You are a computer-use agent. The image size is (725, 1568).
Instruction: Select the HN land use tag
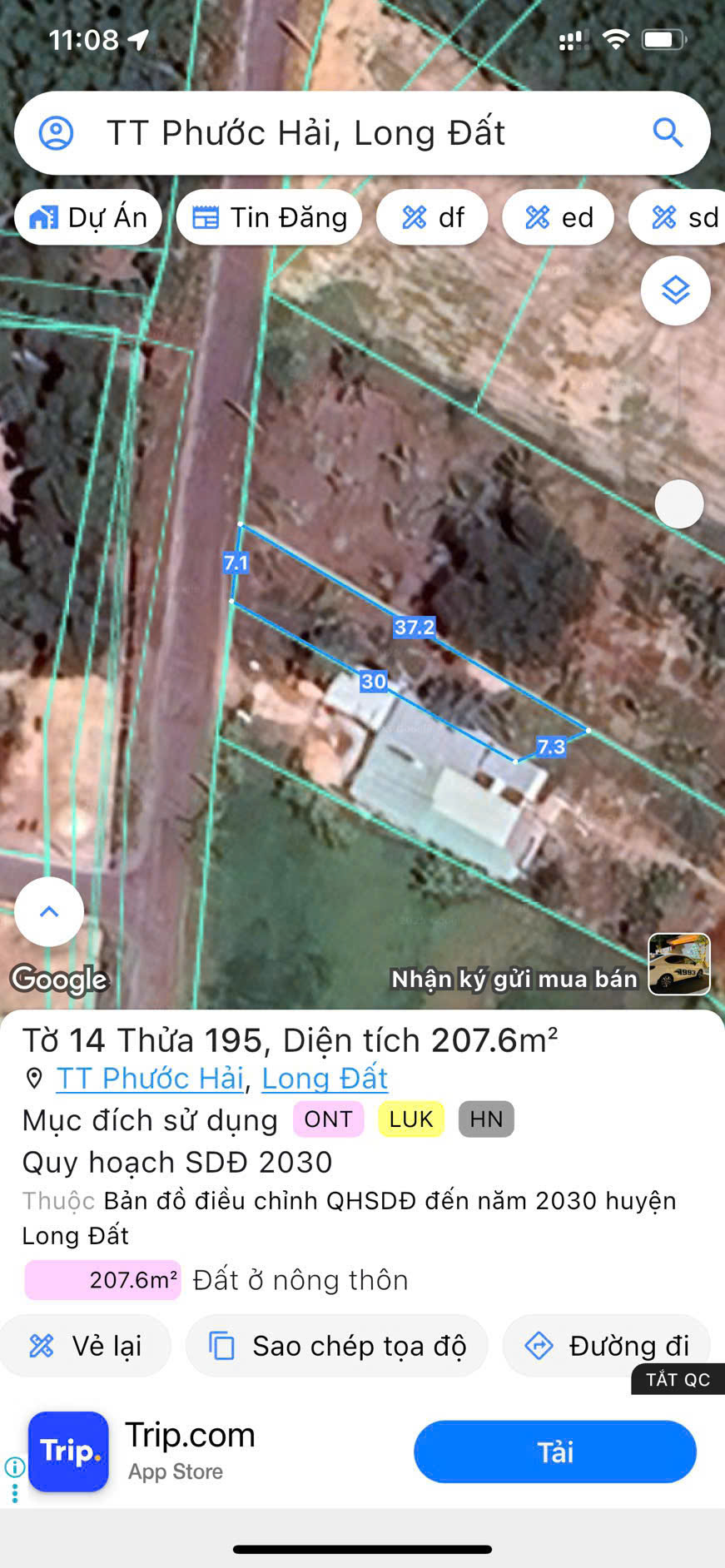click(x=486, y=1119)
